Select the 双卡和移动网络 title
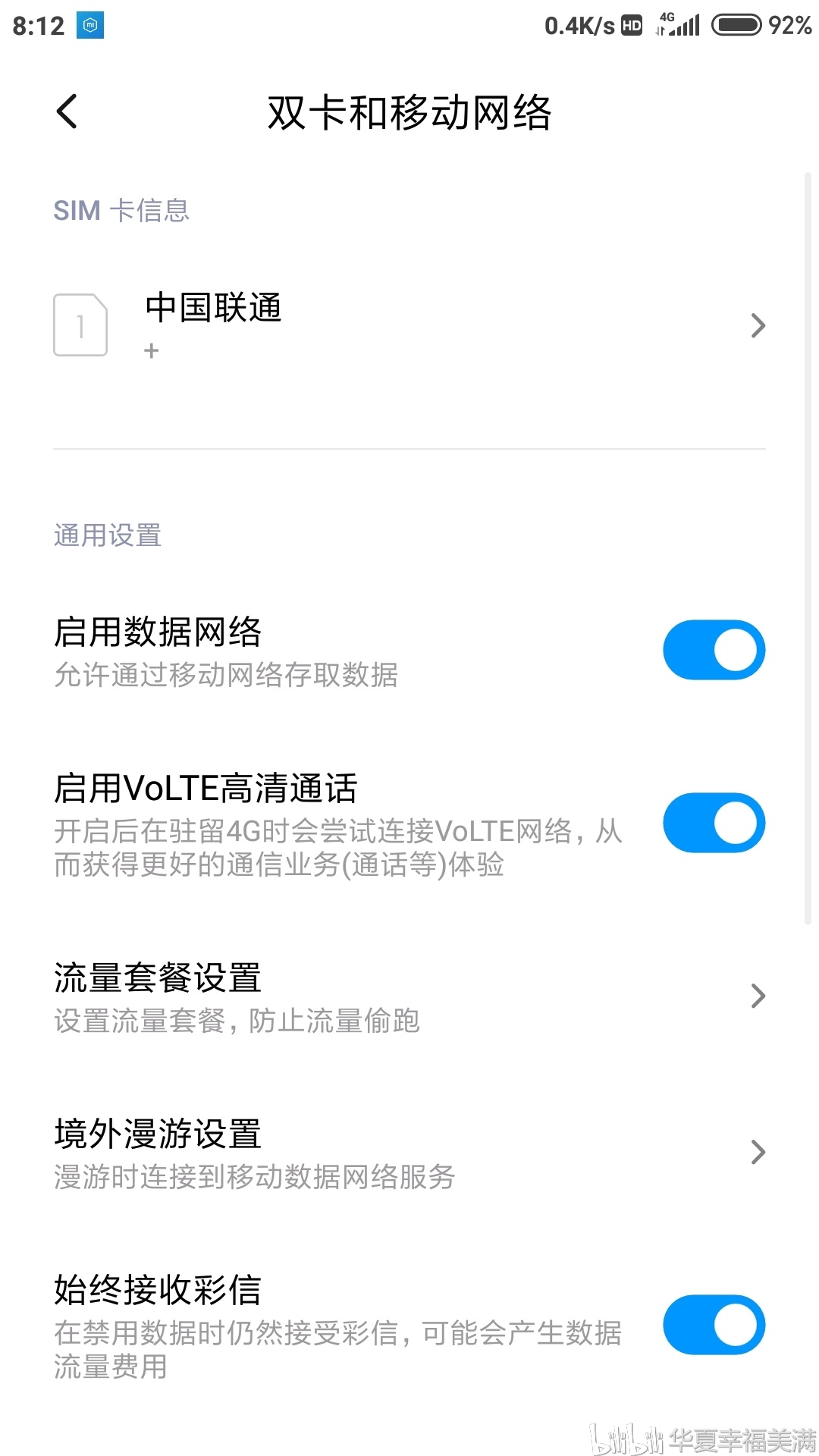Viewport: 819px width, 1456px height. click(409, 111)
